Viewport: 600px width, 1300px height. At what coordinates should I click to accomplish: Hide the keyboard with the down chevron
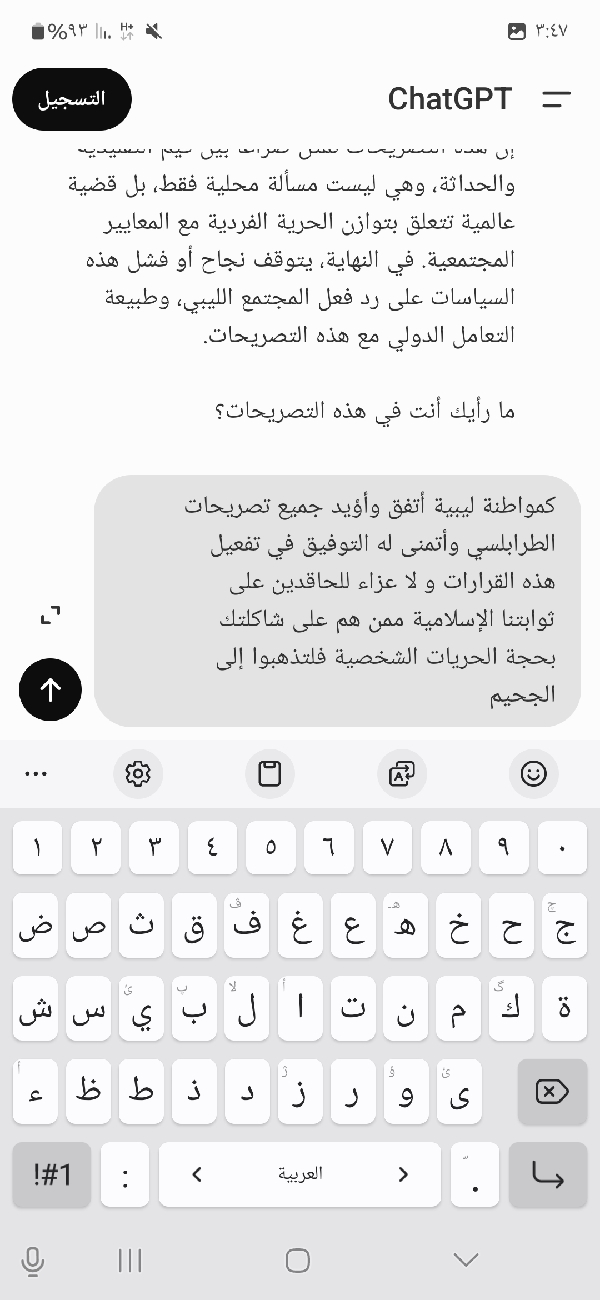coord(465,1260)
